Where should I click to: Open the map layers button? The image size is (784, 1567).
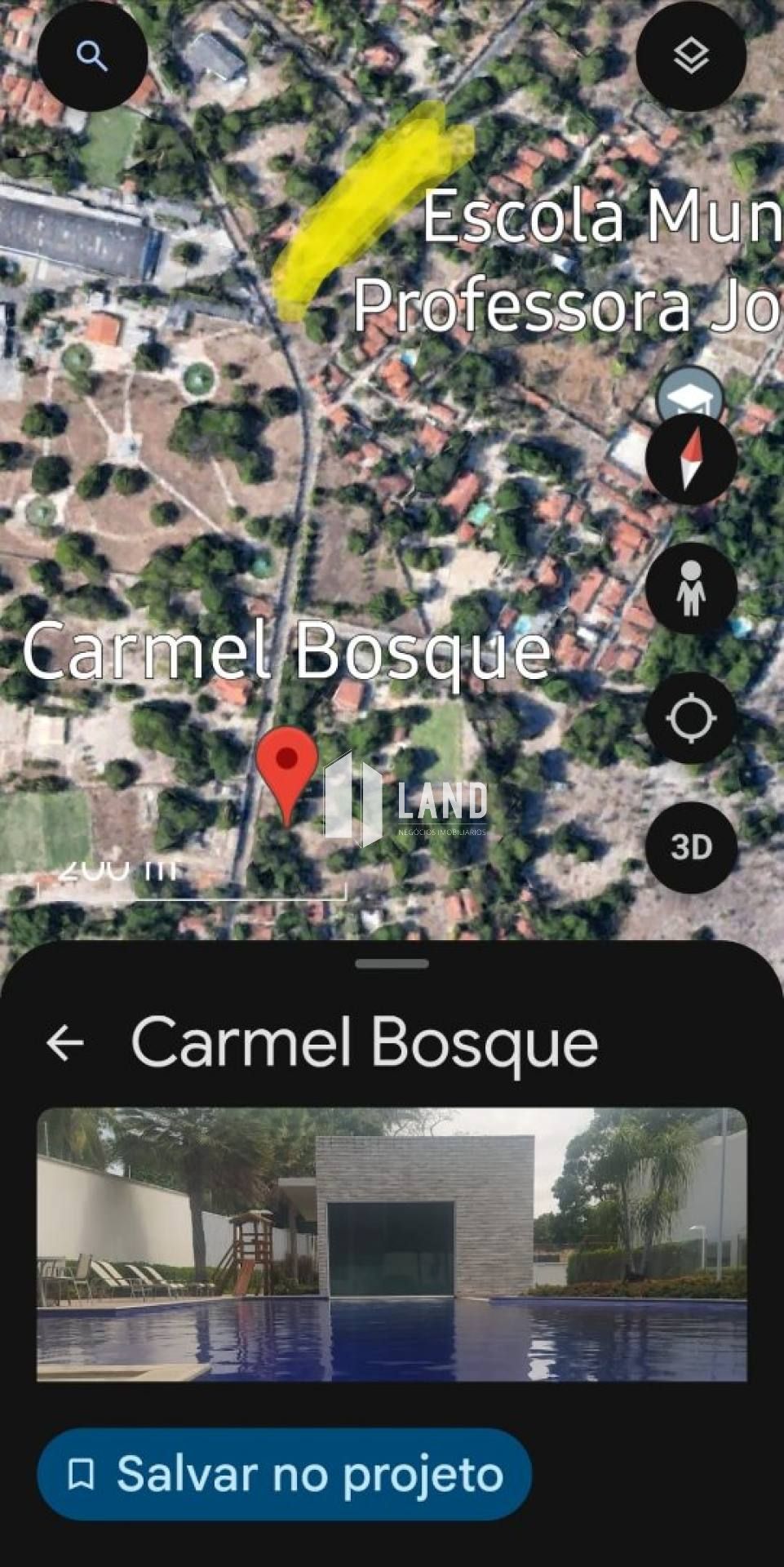coord(691,56)
